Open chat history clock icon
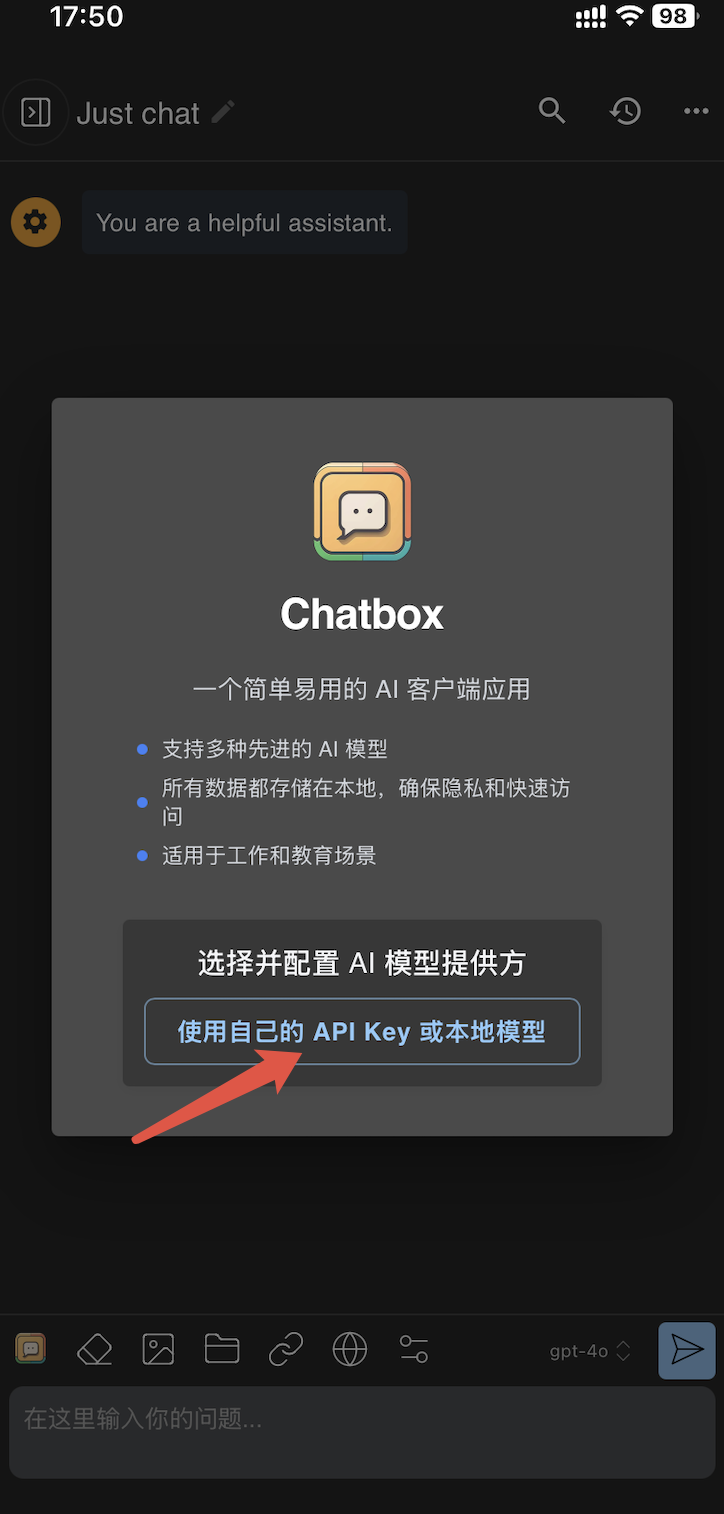724x1514 pixels. (x=625, y=111)
